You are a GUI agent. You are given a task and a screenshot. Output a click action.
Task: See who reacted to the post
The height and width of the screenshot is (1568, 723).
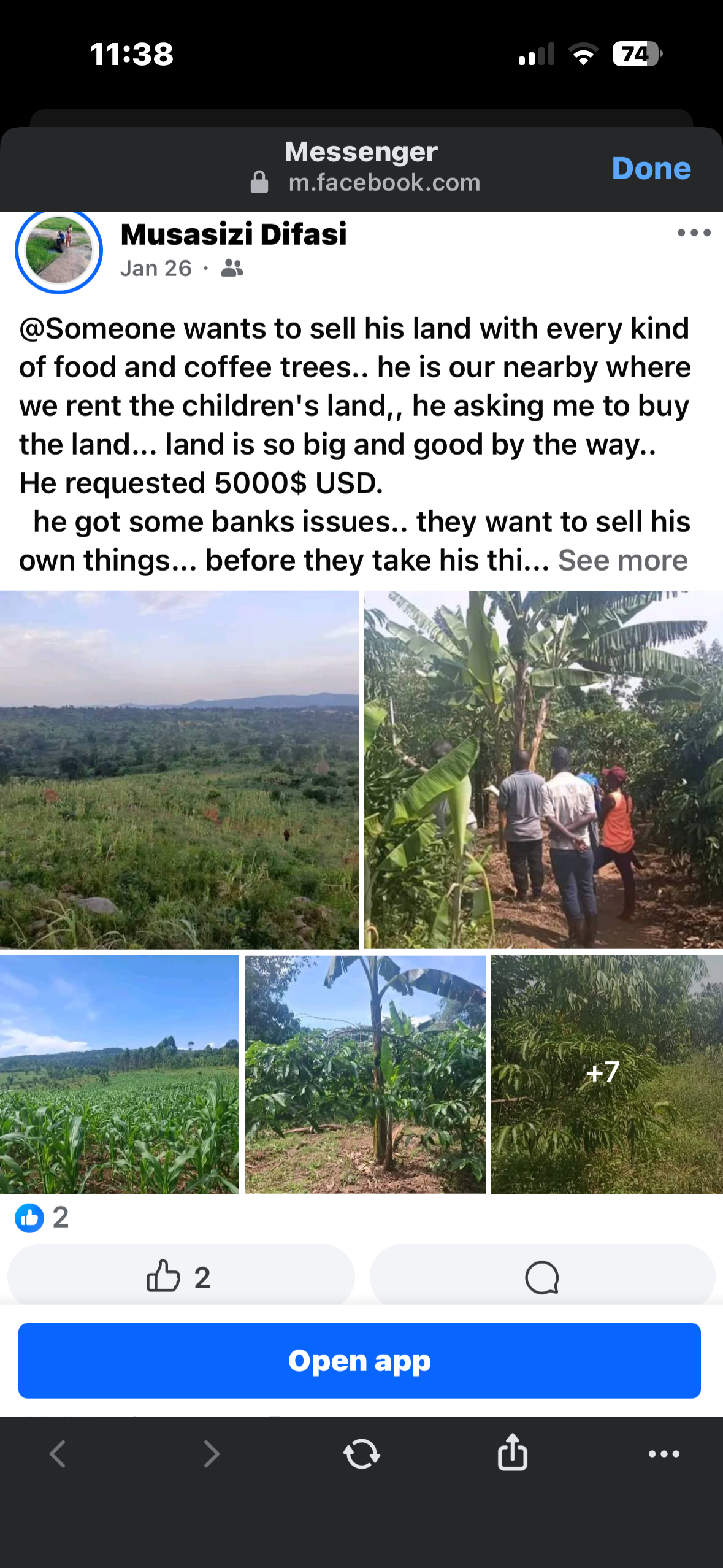tap(42, 1218)
